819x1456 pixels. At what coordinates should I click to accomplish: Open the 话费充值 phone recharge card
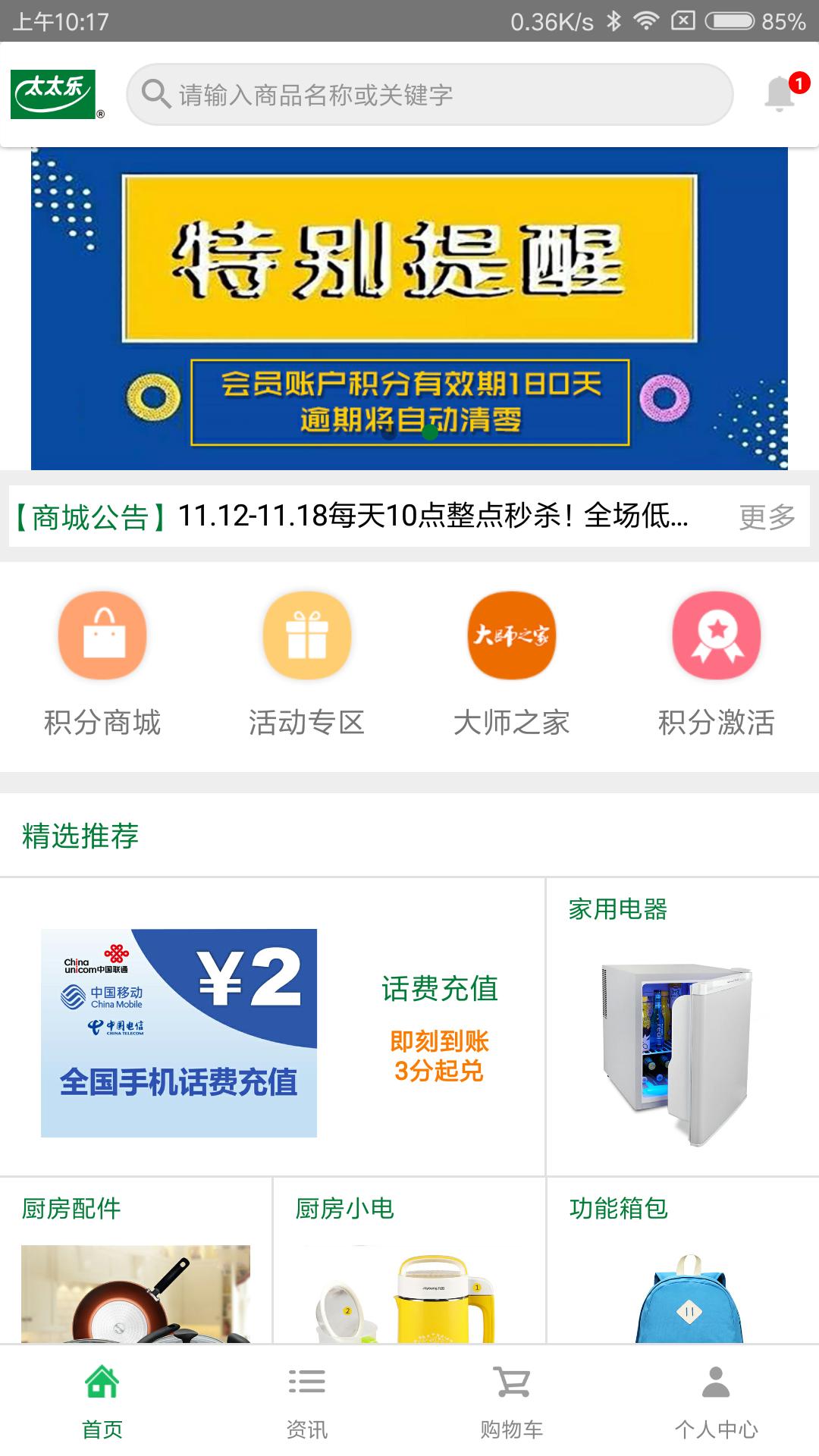[272, 1028]
